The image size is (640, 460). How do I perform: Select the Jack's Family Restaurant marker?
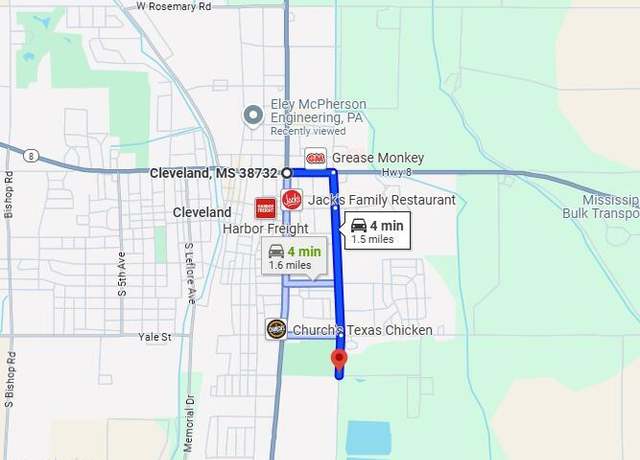[292, 200]
